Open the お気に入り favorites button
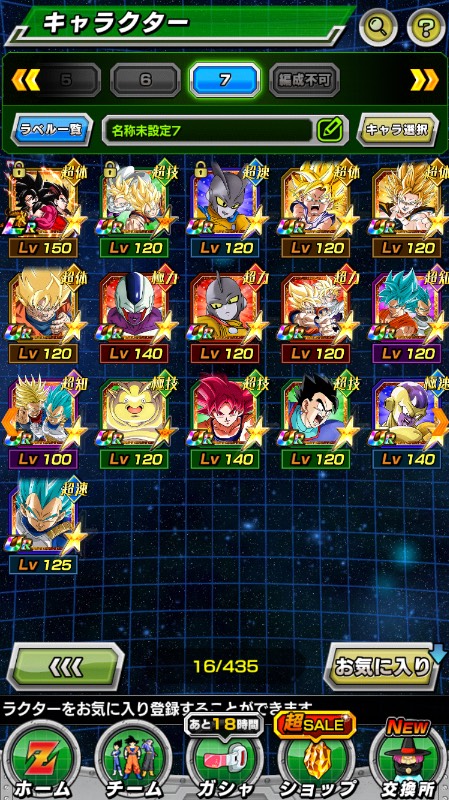Image resolution: width=449 pixels, height=800 pixels. coord(383,666)
